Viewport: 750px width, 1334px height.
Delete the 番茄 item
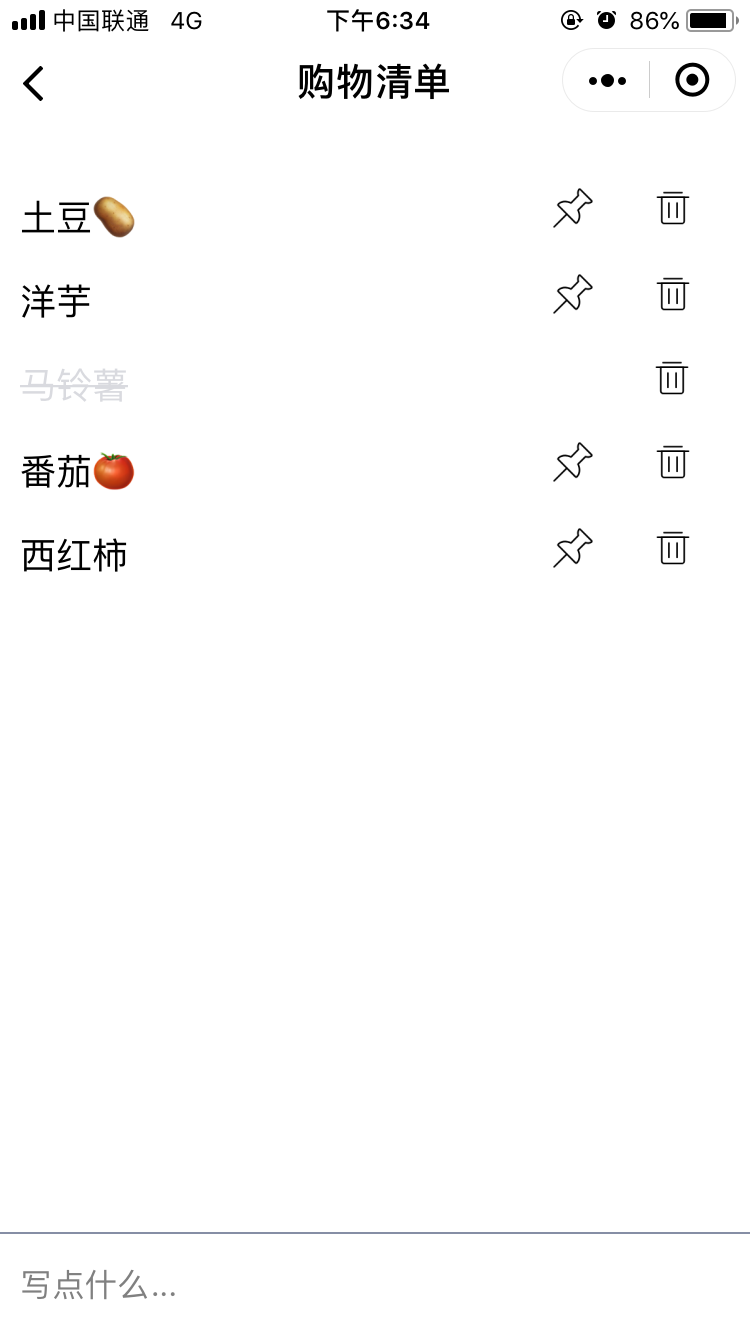673,462
